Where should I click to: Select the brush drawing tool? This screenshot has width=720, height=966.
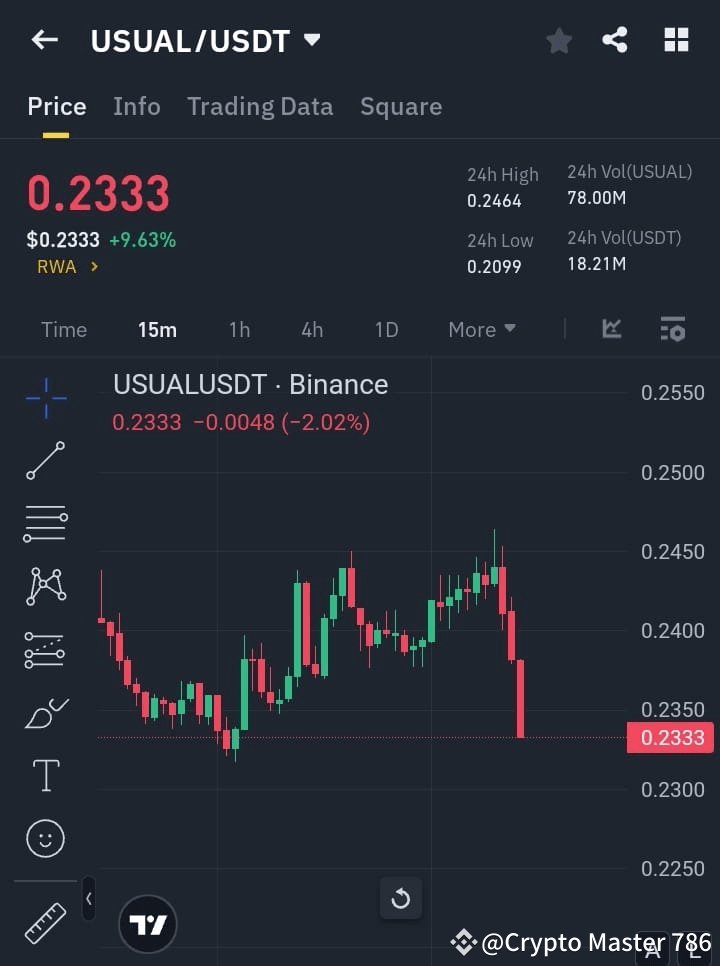coord(44,713)
